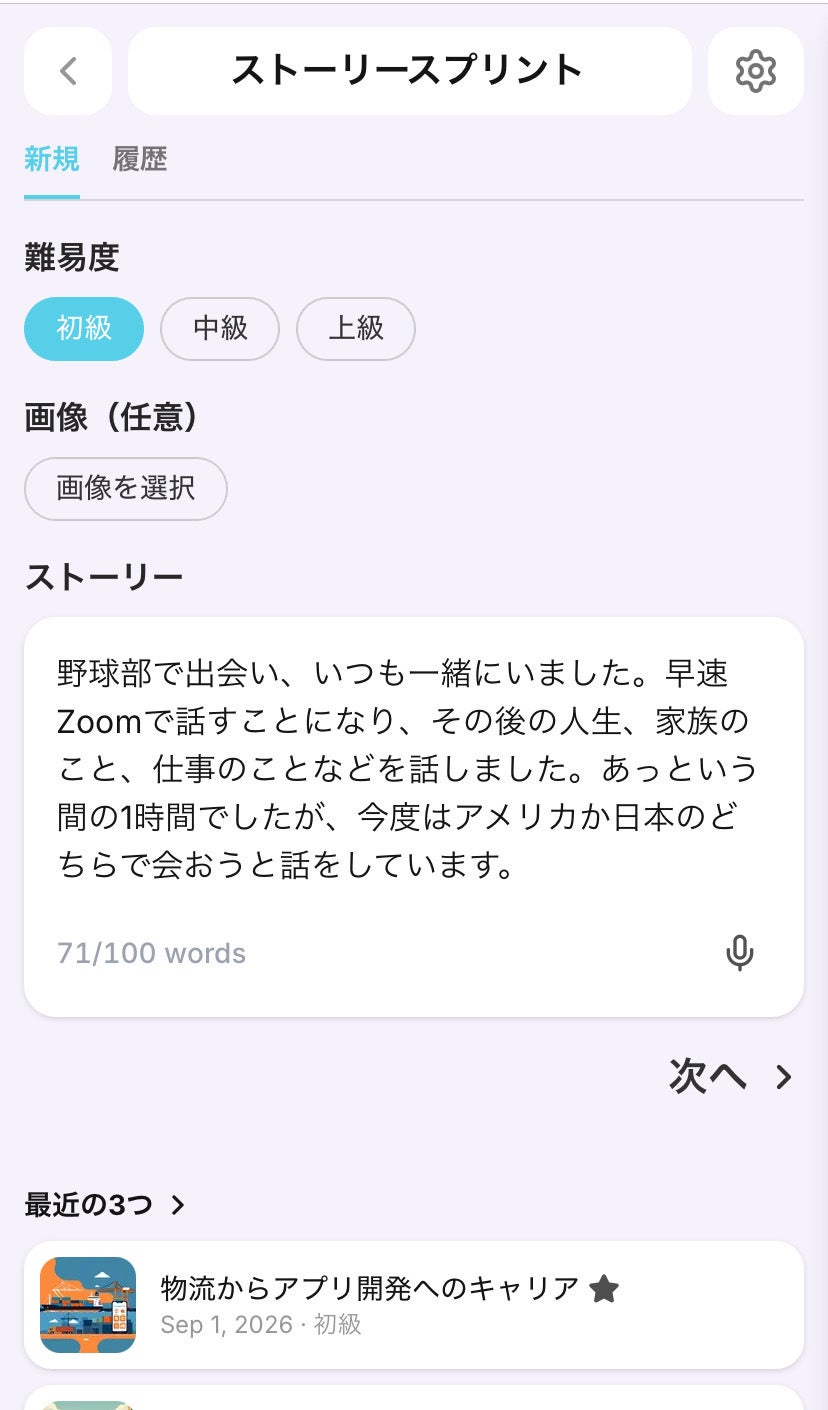
Task: Go back with the top-left arrow
Action: (x=68, y=71)
